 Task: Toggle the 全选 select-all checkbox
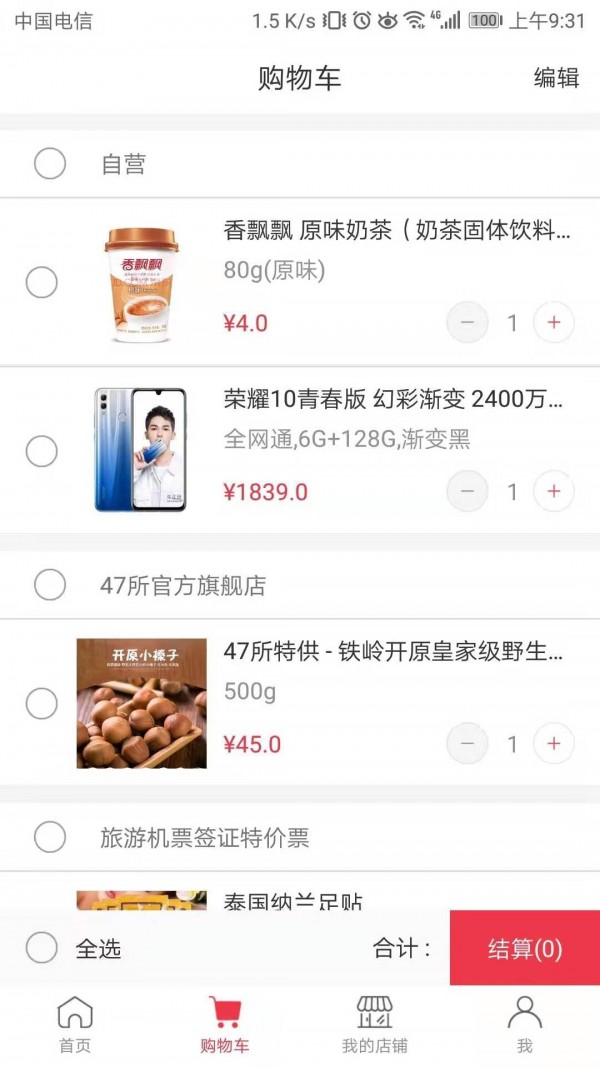click(x=41, y=947)
